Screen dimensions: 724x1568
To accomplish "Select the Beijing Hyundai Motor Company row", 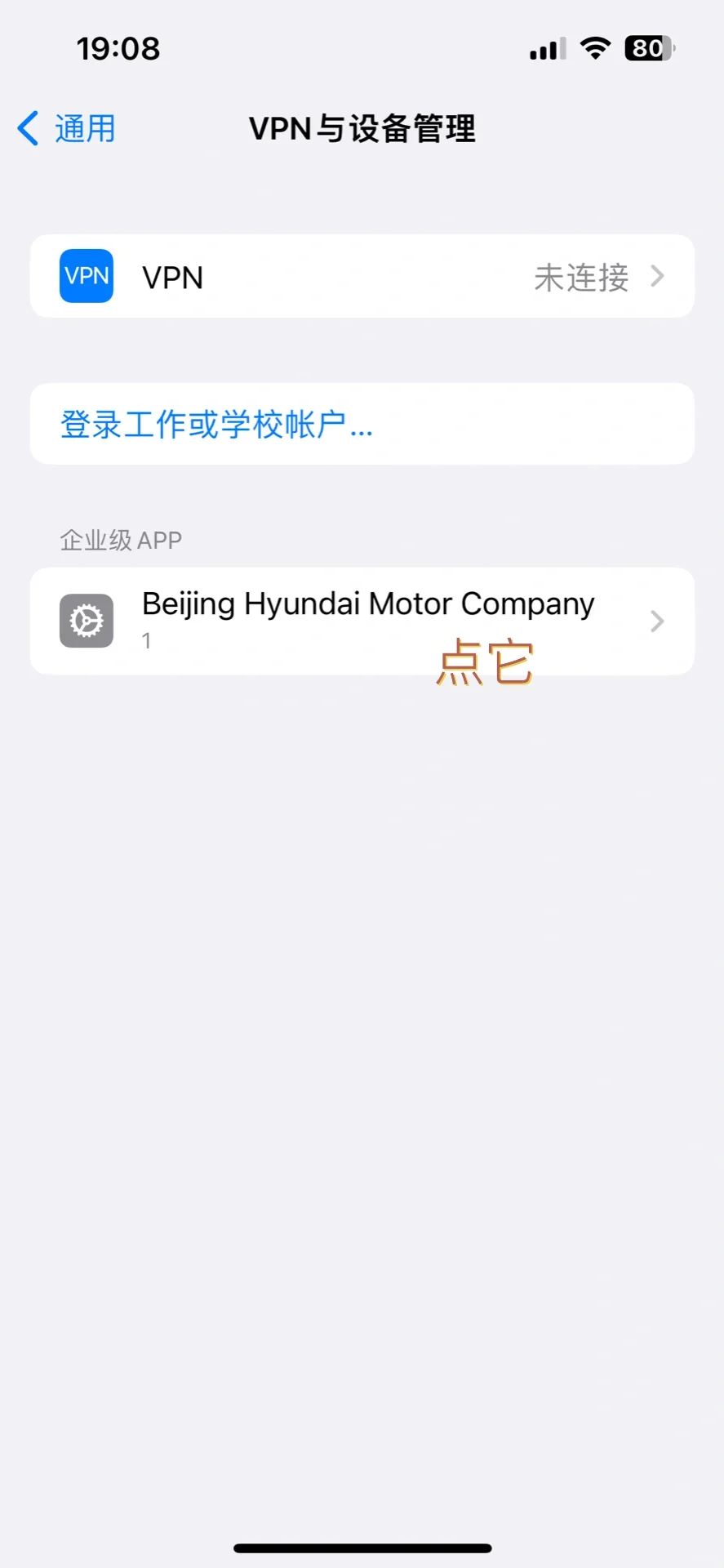I will pos(362,621).
